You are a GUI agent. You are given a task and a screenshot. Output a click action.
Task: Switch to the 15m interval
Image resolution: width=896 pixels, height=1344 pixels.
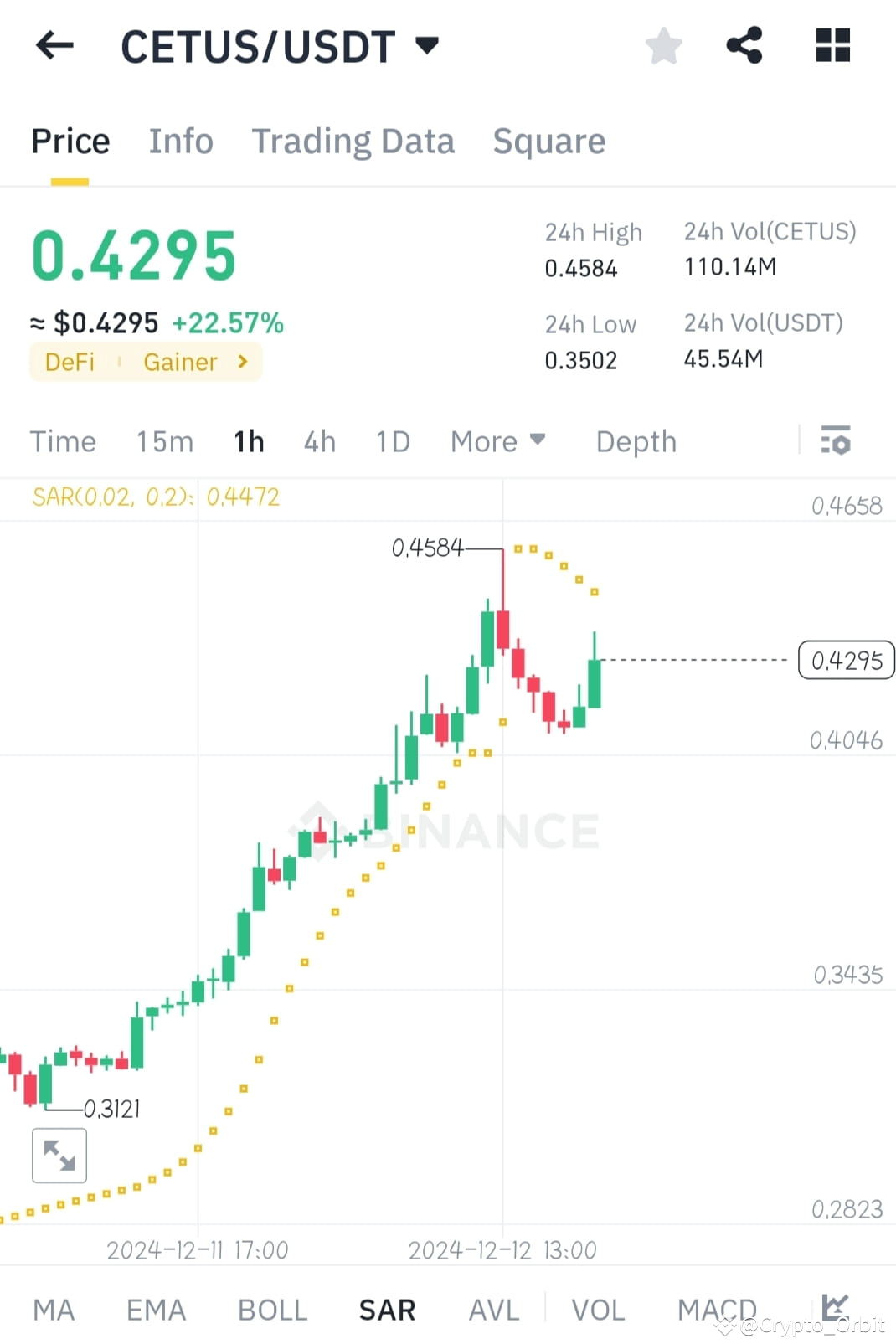164,441
